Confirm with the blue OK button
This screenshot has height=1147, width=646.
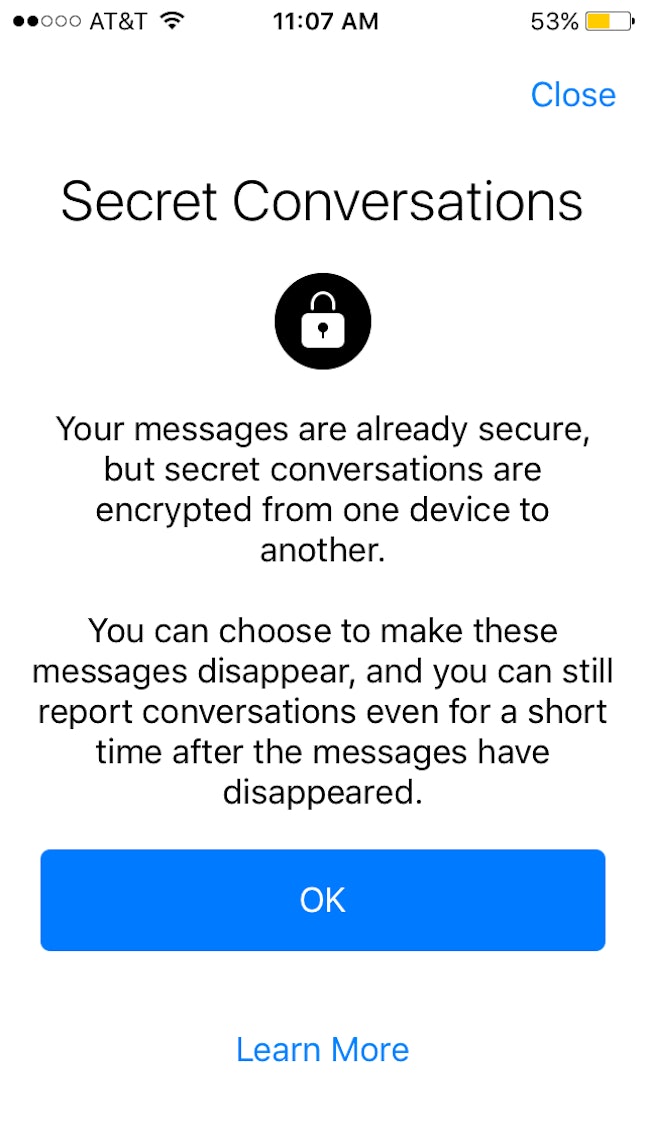(323, 900)
